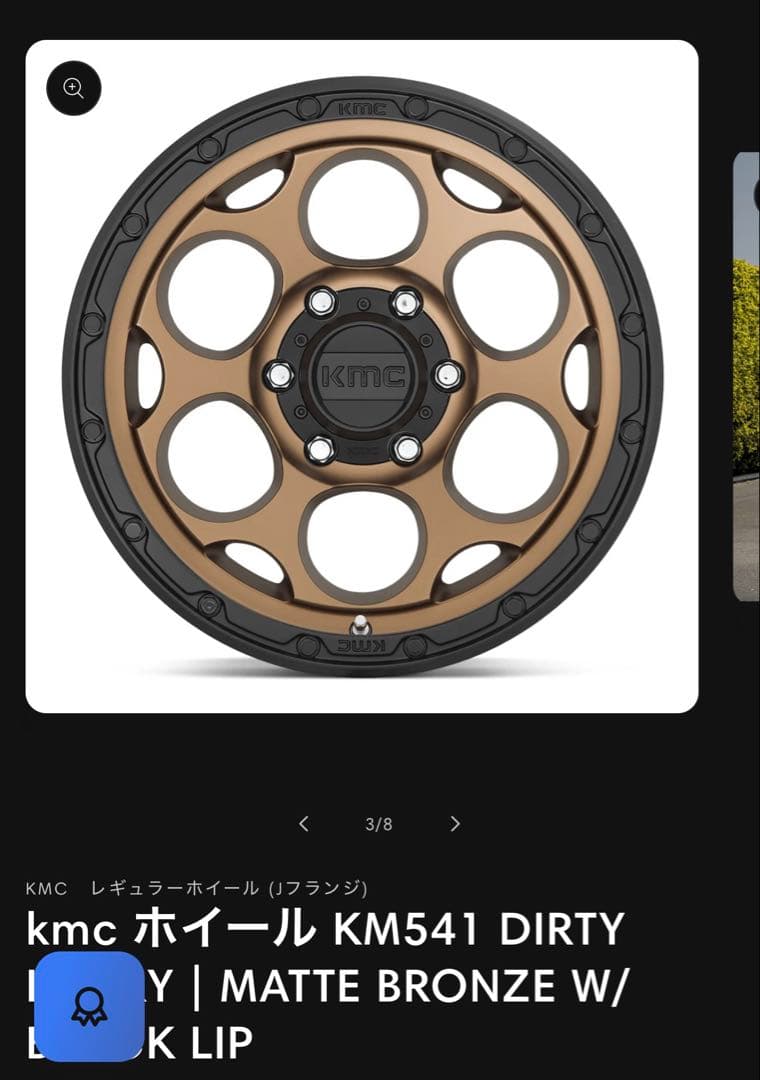The height and width of the screenshot is (1080, 760).
Task: Click the magnifying glass in the image corner
Action: (x=74, y=88)
